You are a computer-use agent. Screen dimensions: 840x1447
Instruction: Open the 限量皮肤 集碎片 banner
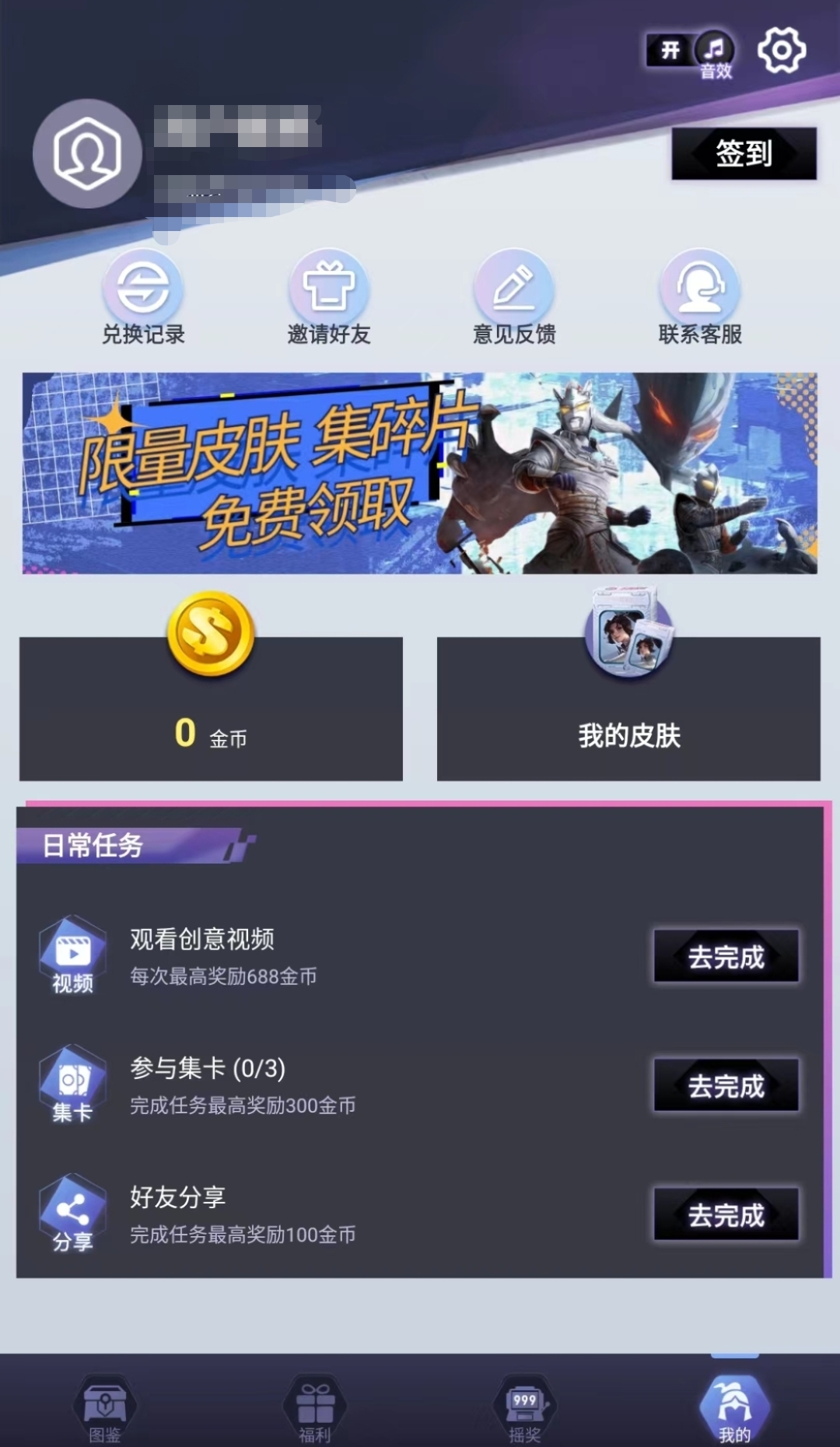pyautogui.click(x=420, y=473)
